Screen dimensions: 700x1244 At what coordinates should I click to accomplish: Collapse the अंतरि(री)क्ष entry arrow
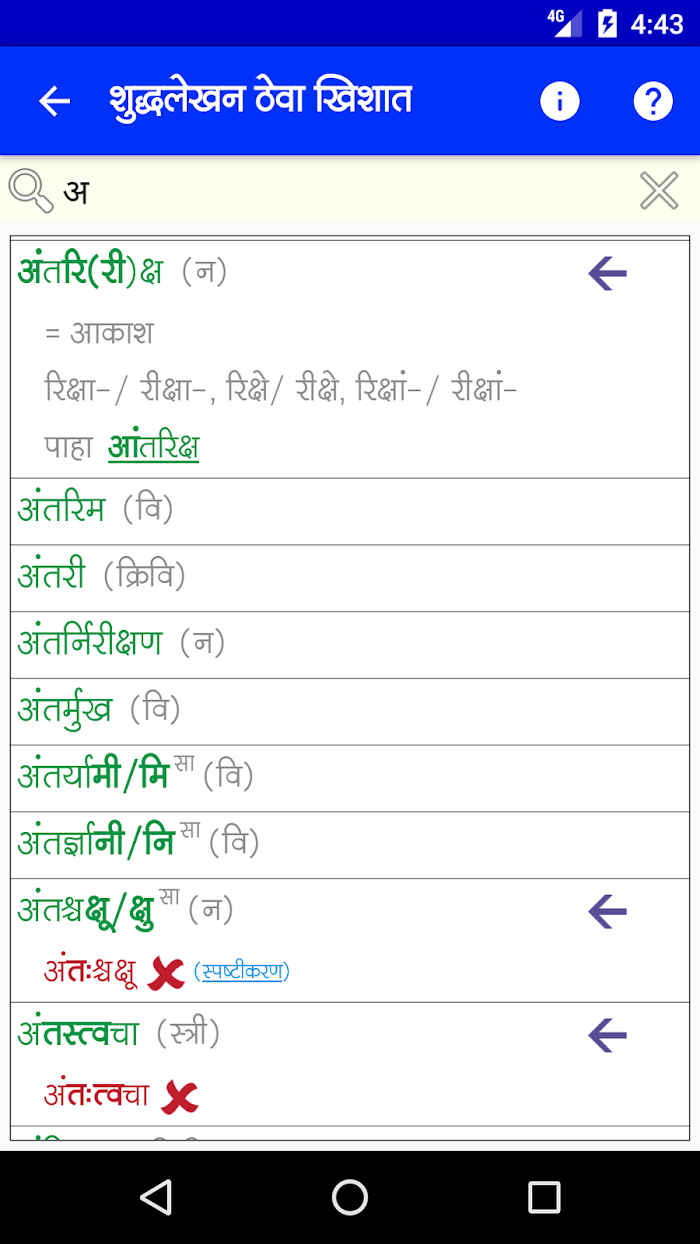click(x=607, y=273)
